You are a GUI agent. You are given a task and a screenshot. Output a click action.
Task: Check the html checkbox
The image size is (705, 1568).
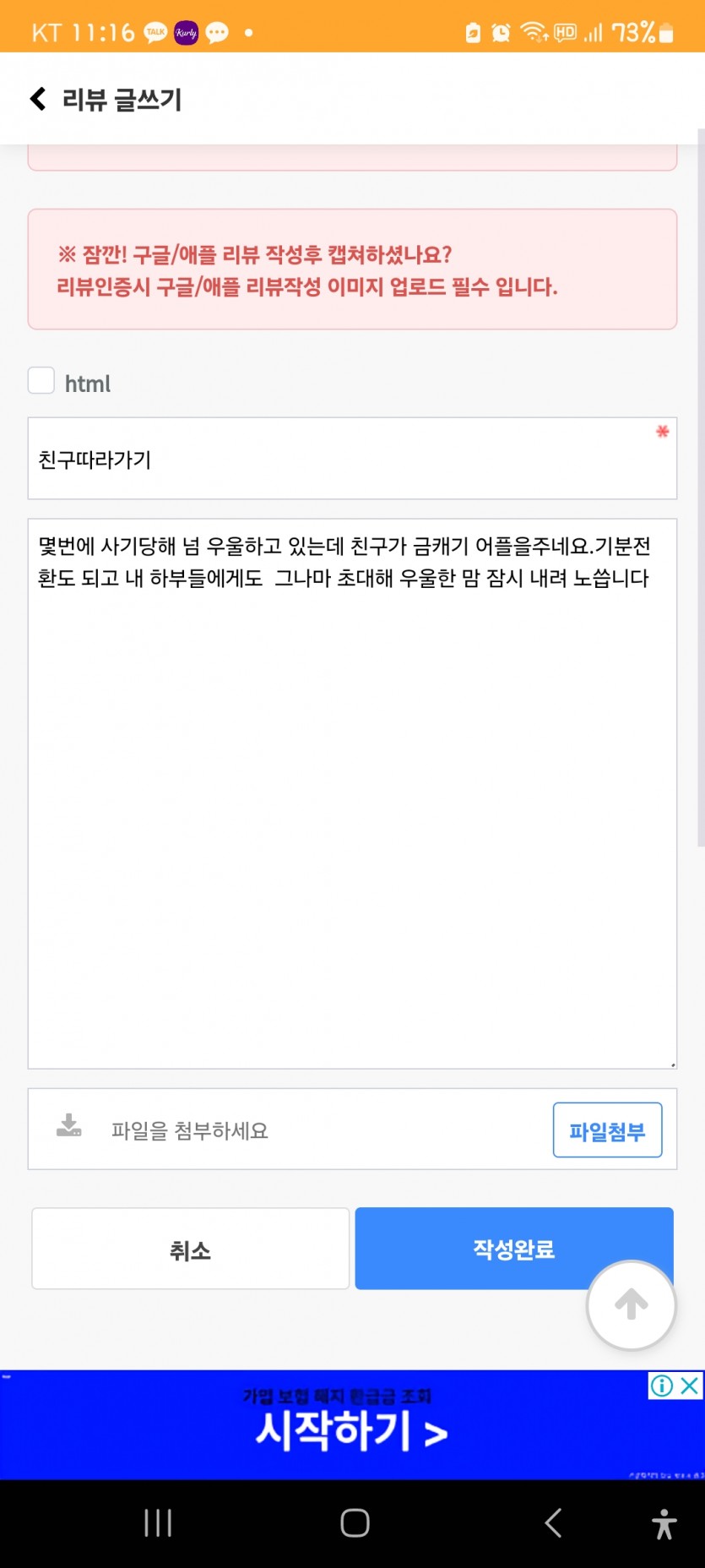[41, 381]
